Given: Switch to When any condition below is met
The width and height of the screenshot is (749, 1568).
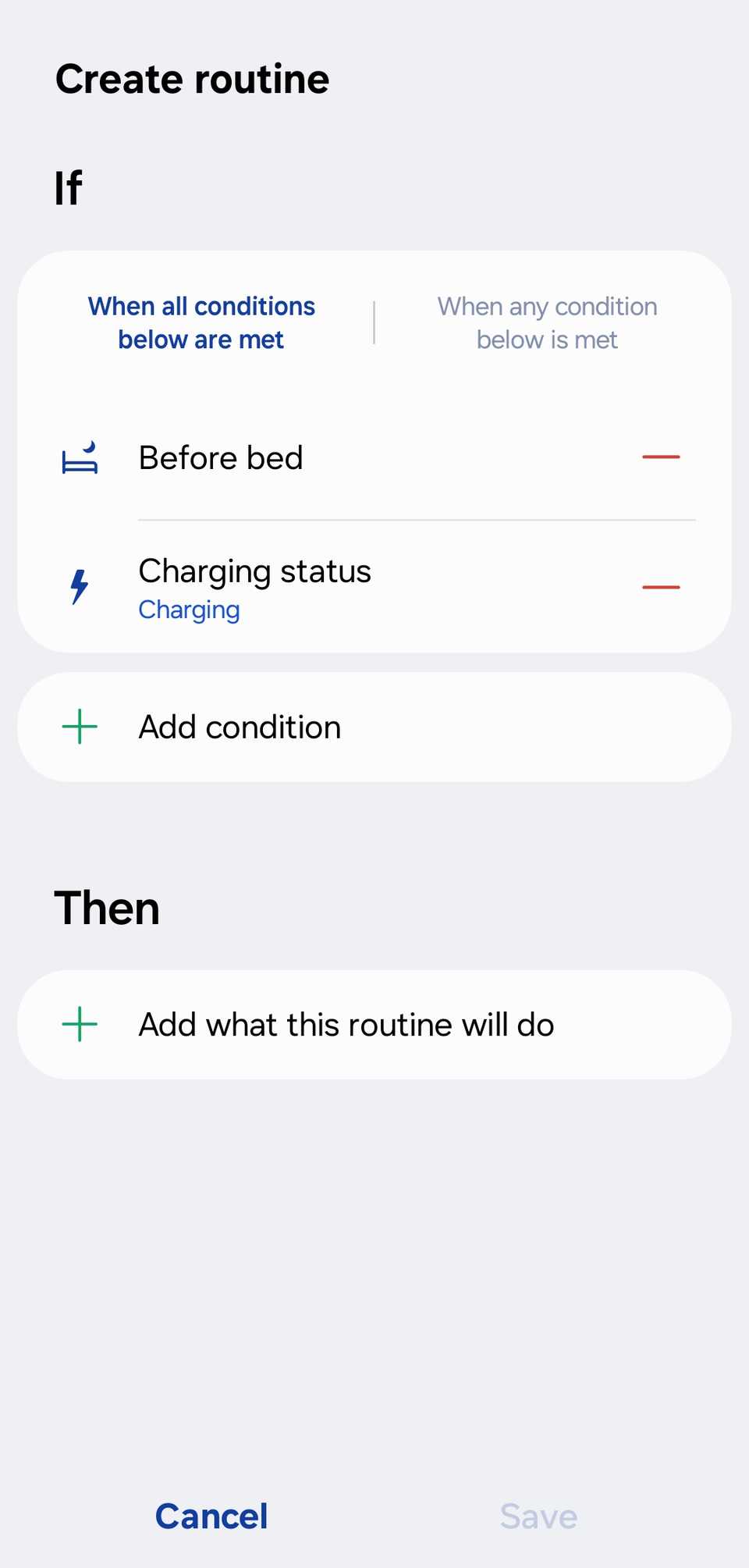Looking at the screenshot, I should click(548, 322).
